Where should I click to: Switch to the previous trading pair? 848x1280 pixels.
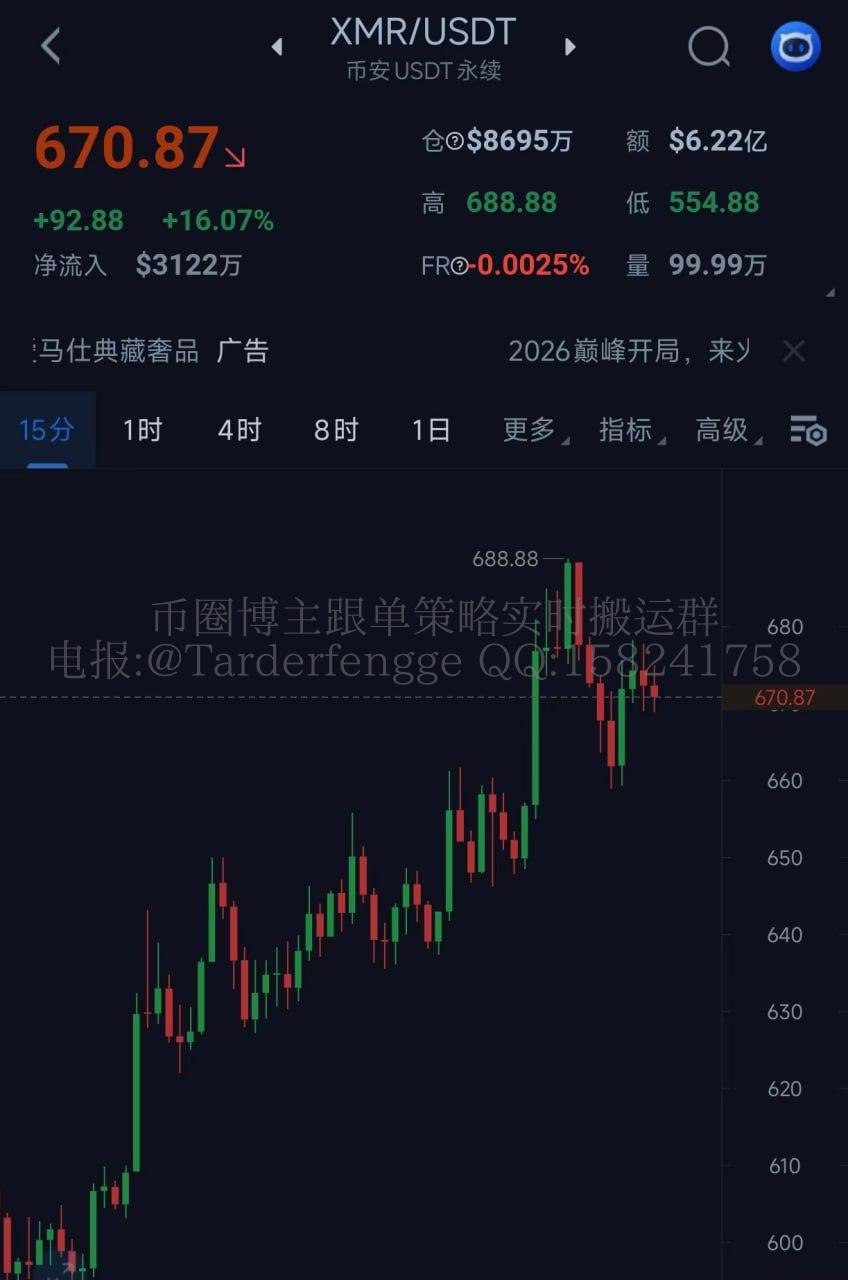pyautogui.click(x=277, y=47)
